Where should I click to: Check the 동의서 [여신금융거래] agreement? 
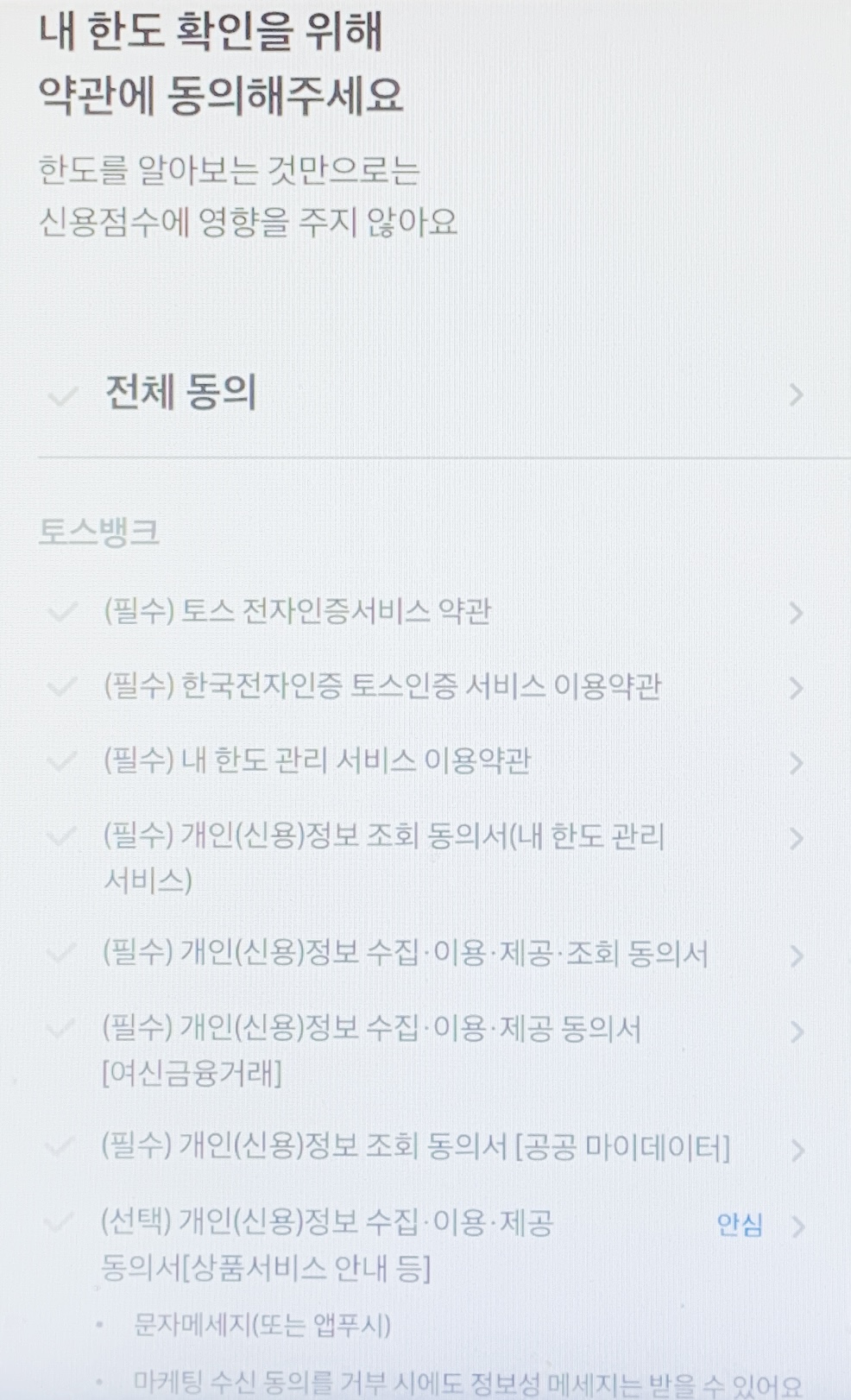(x=62, y=1029)
